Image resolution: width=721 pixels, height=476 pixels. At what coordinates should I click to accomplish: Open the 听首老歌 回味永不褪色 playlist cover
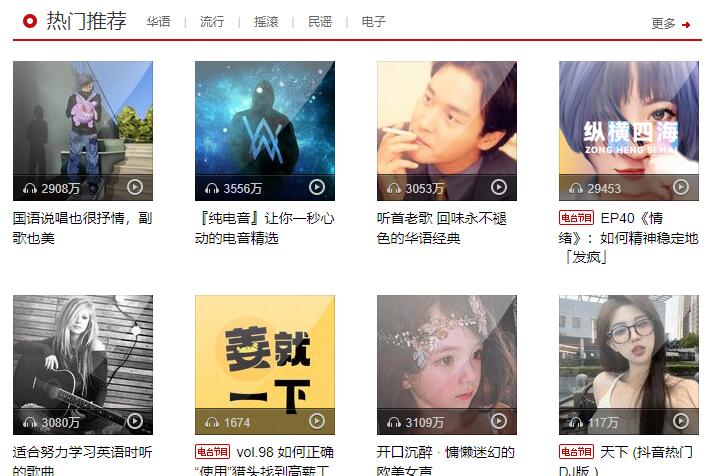point(447,120)
